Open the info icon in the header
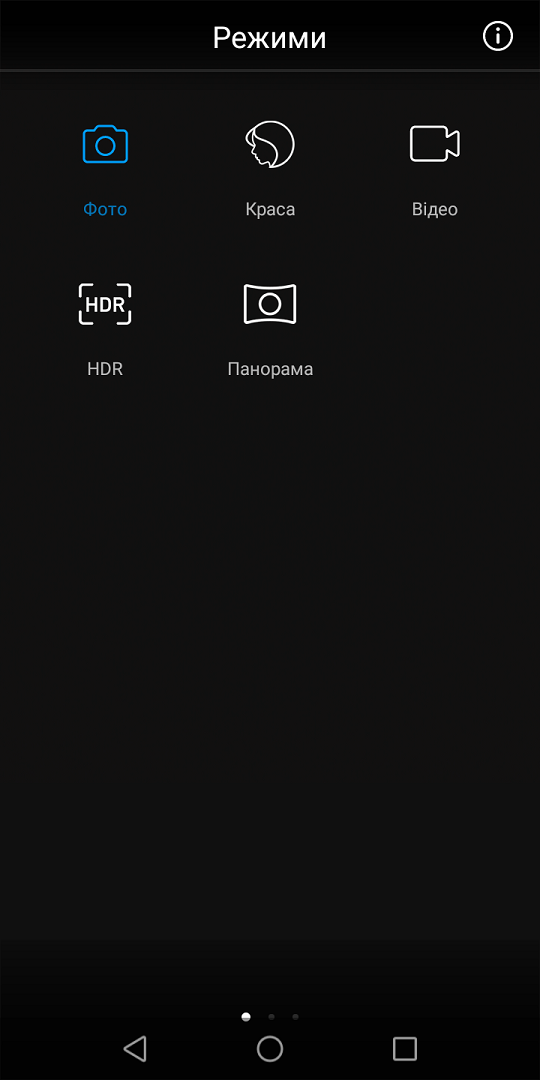The image size is (540, 1080). (x=498, y=36)
